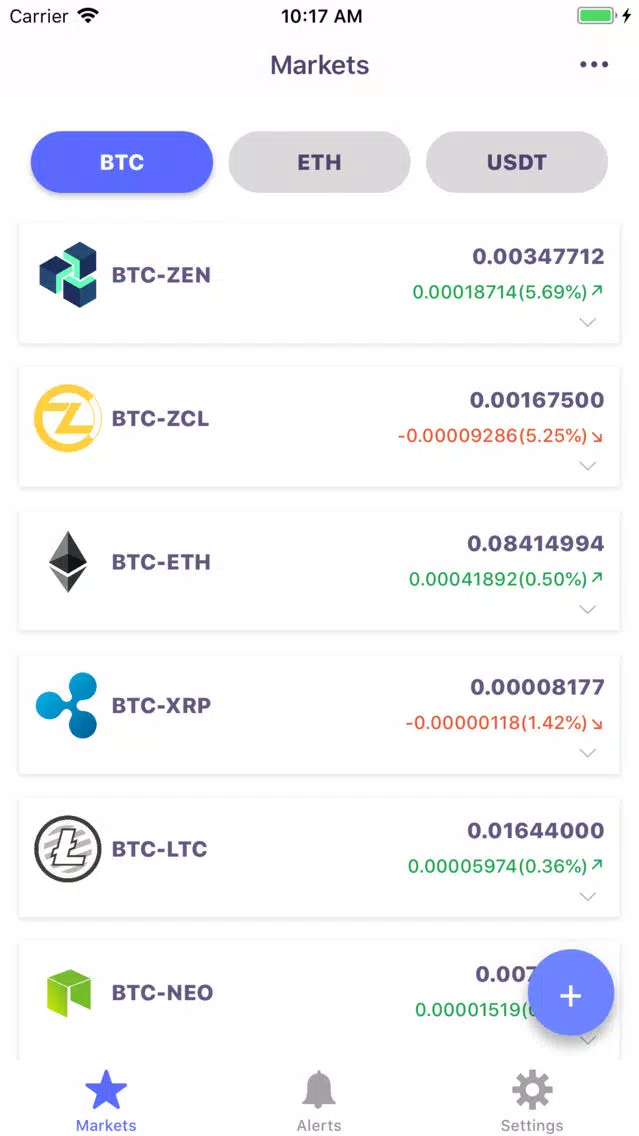Add a market with the plus button

coord(571,993)
